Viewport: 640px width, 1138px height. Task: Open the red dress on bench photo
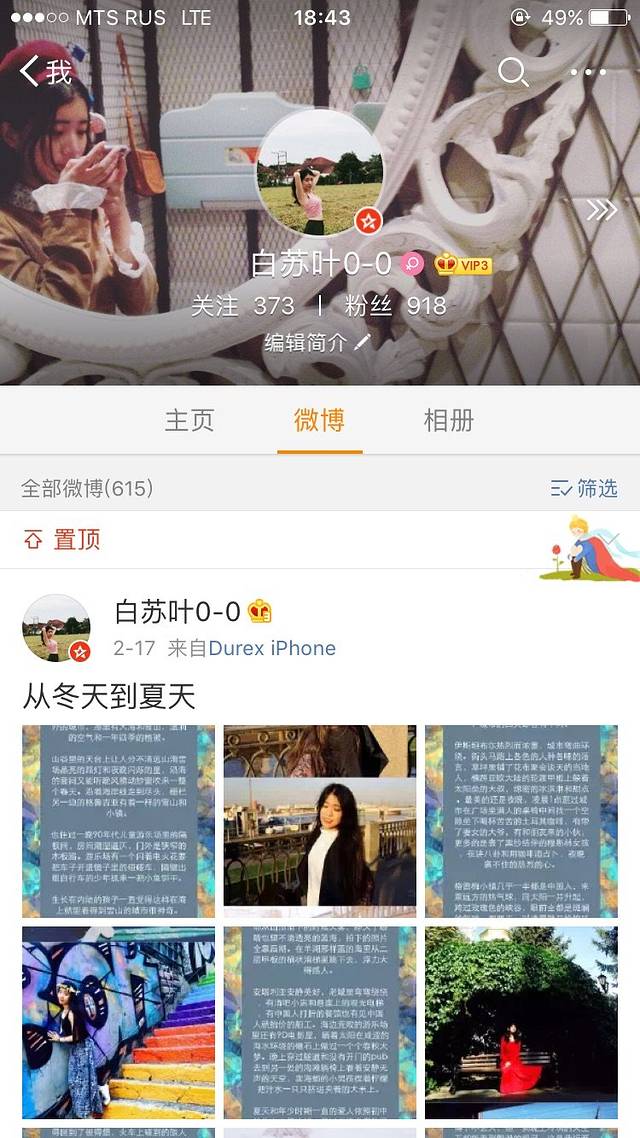pos(521,1022)
